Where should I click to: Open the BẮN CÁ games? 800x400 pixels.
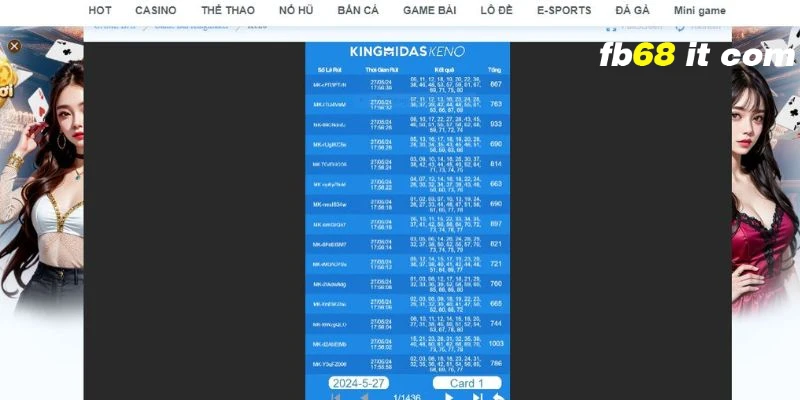[x=358, y=10]
